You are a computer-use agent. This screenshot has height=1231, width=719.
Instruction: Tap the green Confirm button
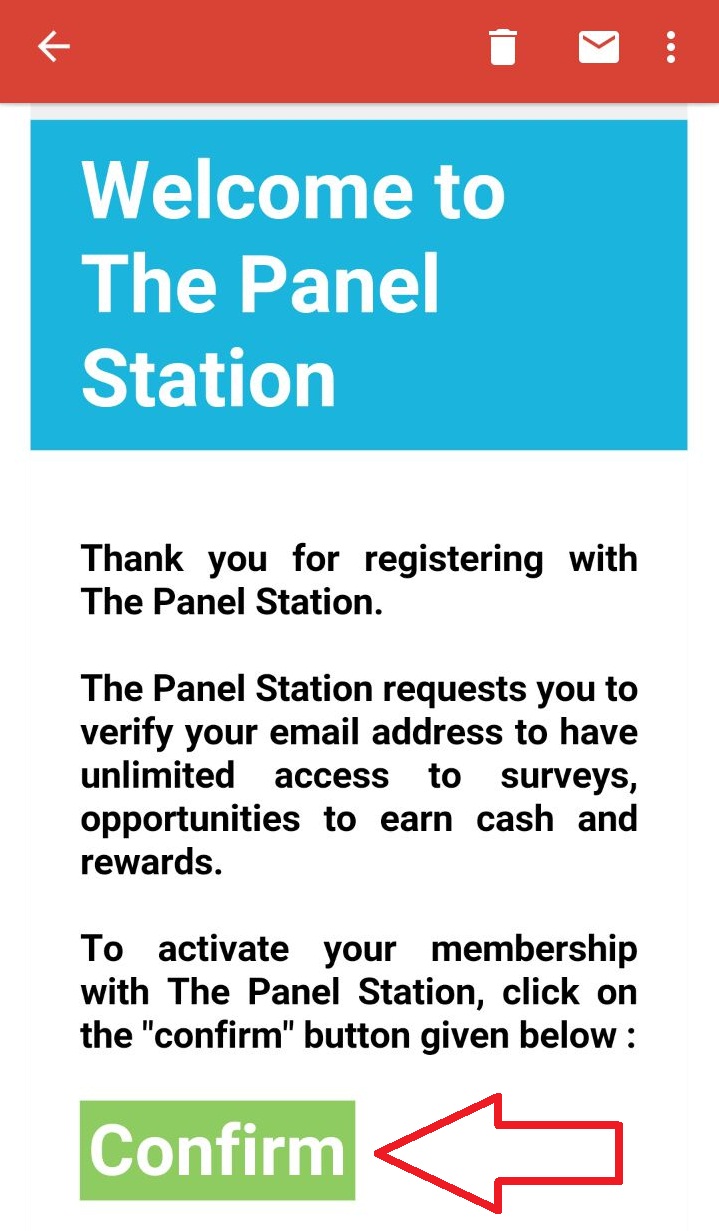pyautogui.click(x=217, y=1150)
